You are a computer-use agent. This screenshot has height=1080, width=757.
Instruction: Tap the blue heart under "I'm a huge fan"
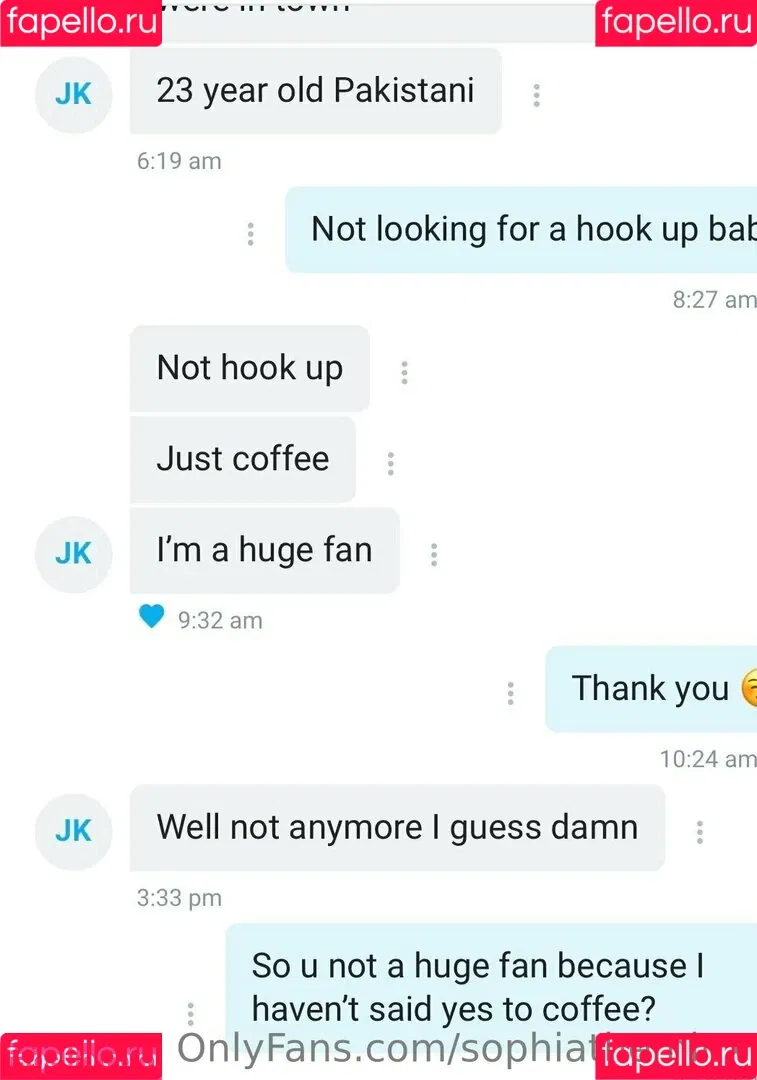[x=151, y=618]
